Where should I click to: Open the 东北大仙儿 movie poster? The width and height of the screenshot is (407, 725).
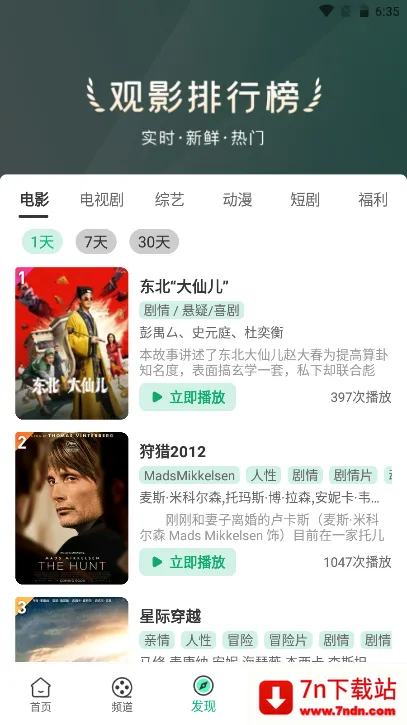72,343
